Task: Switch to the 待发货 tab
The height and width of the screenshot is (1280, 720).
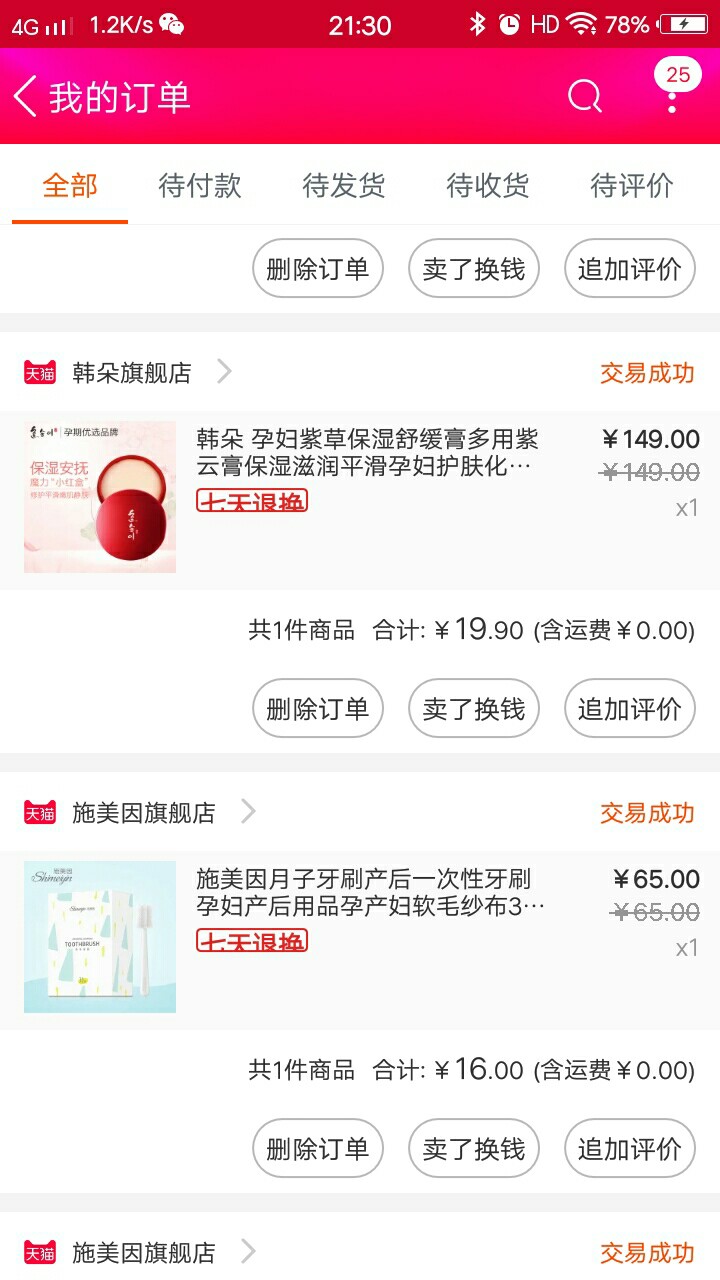Action: (x=344, y=185)
